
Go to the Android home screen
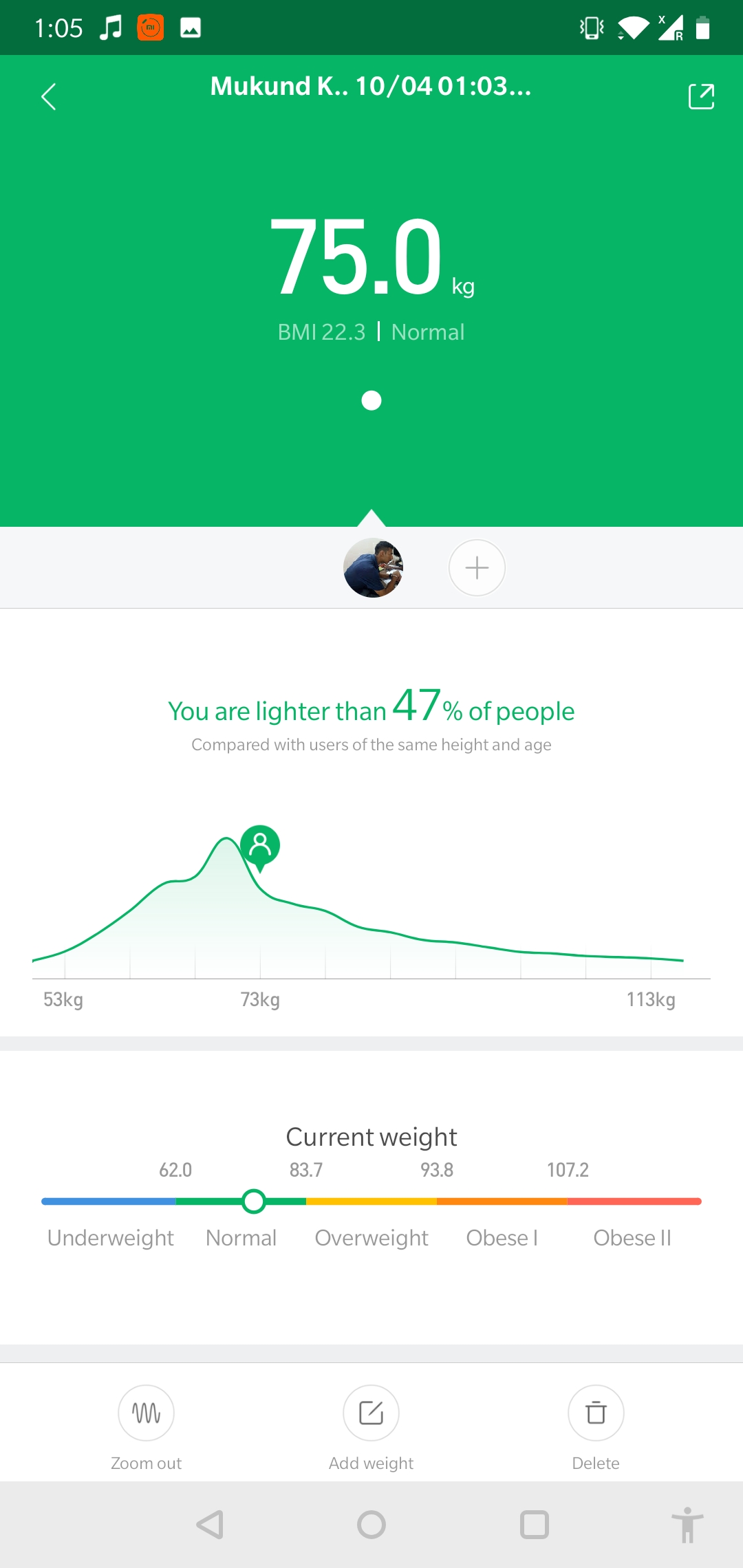[x=371, y=1525]
